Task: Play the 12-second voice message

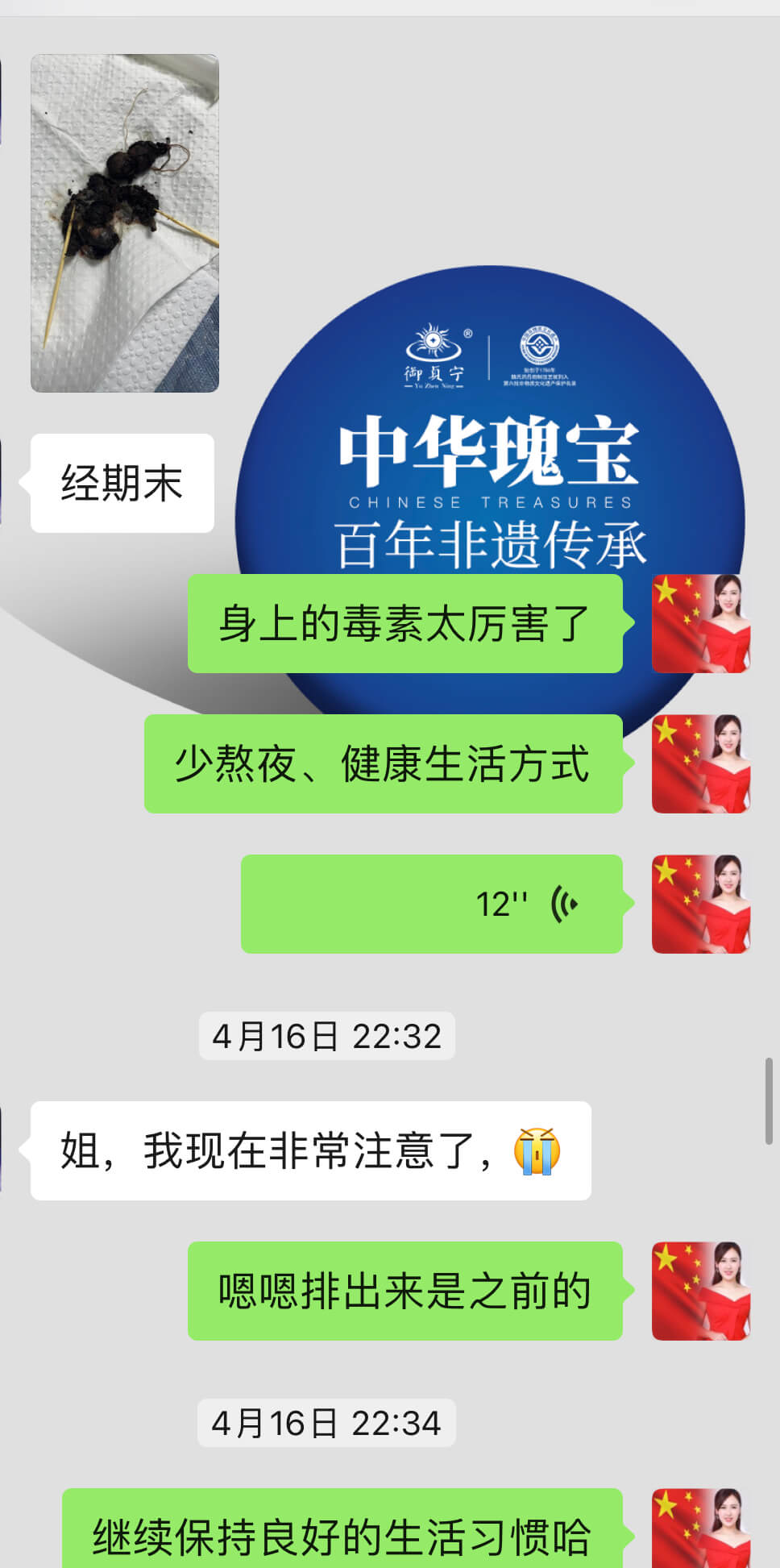Action: coord(432,904)
